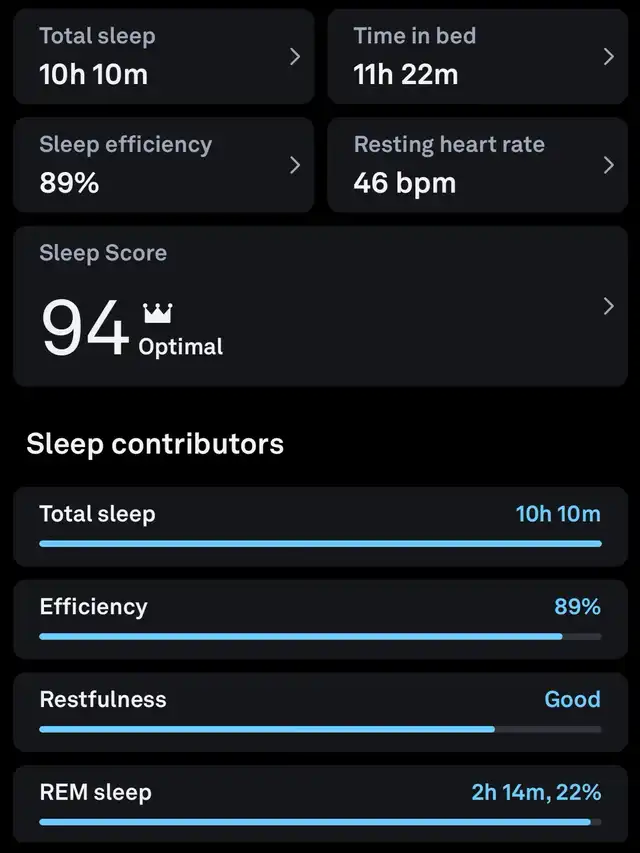
Task: Open the Sleep Score 94 card
Action: (x=320, y=306)
